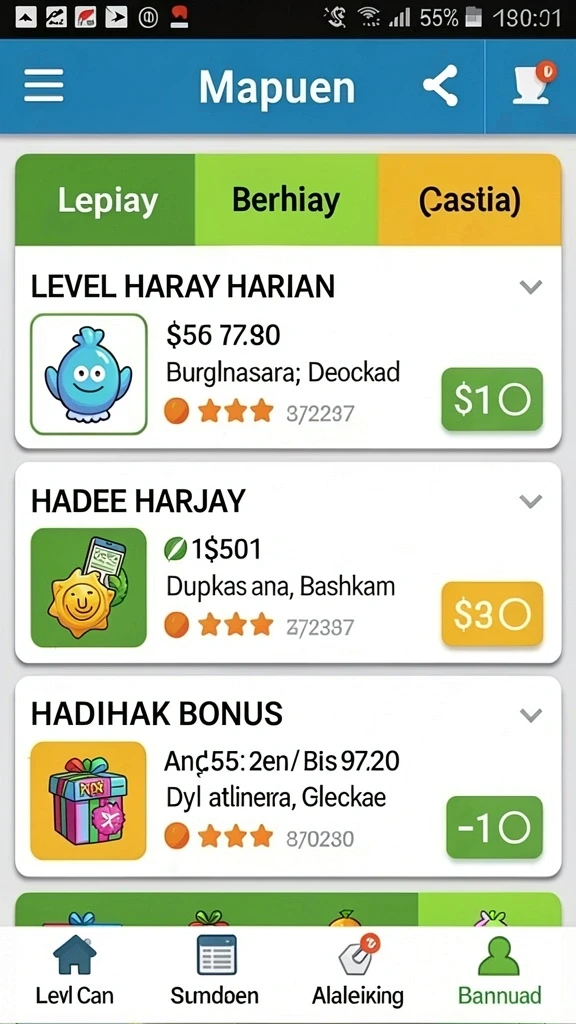Switch to the (Castia) tab

click(470, 200)
